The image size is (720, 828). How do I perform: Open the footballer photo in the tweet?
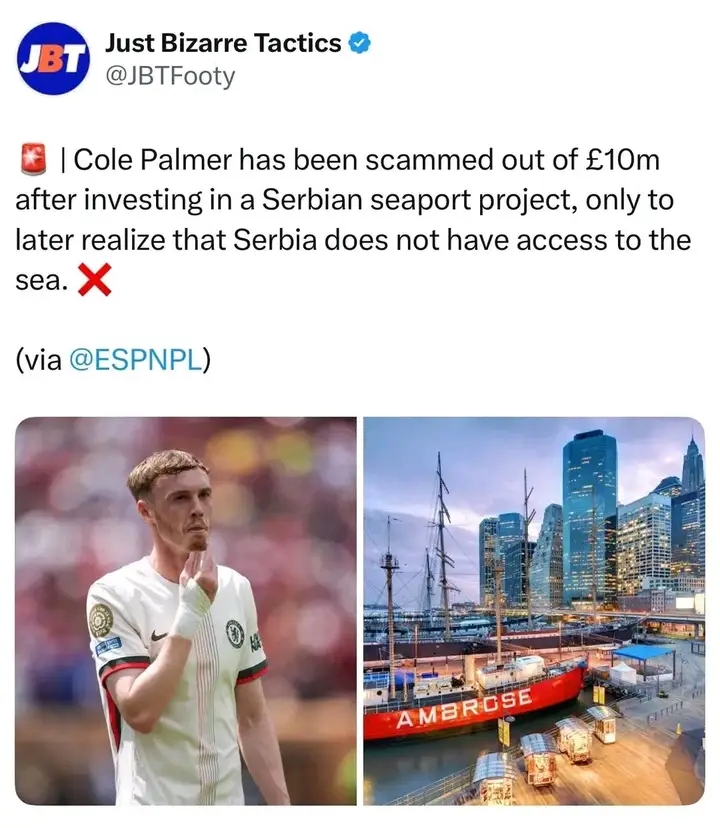(x=186, y=611)
